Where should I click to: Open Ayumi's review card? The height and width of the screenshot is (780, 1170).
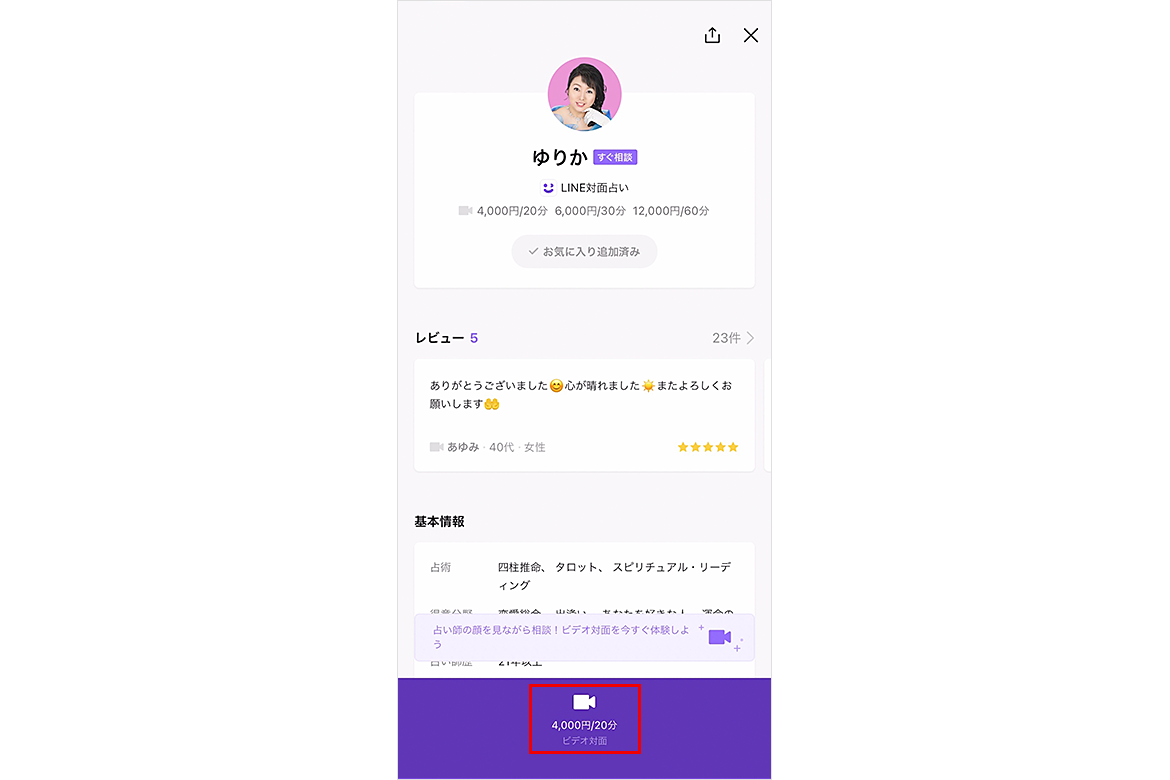(584, 415)
